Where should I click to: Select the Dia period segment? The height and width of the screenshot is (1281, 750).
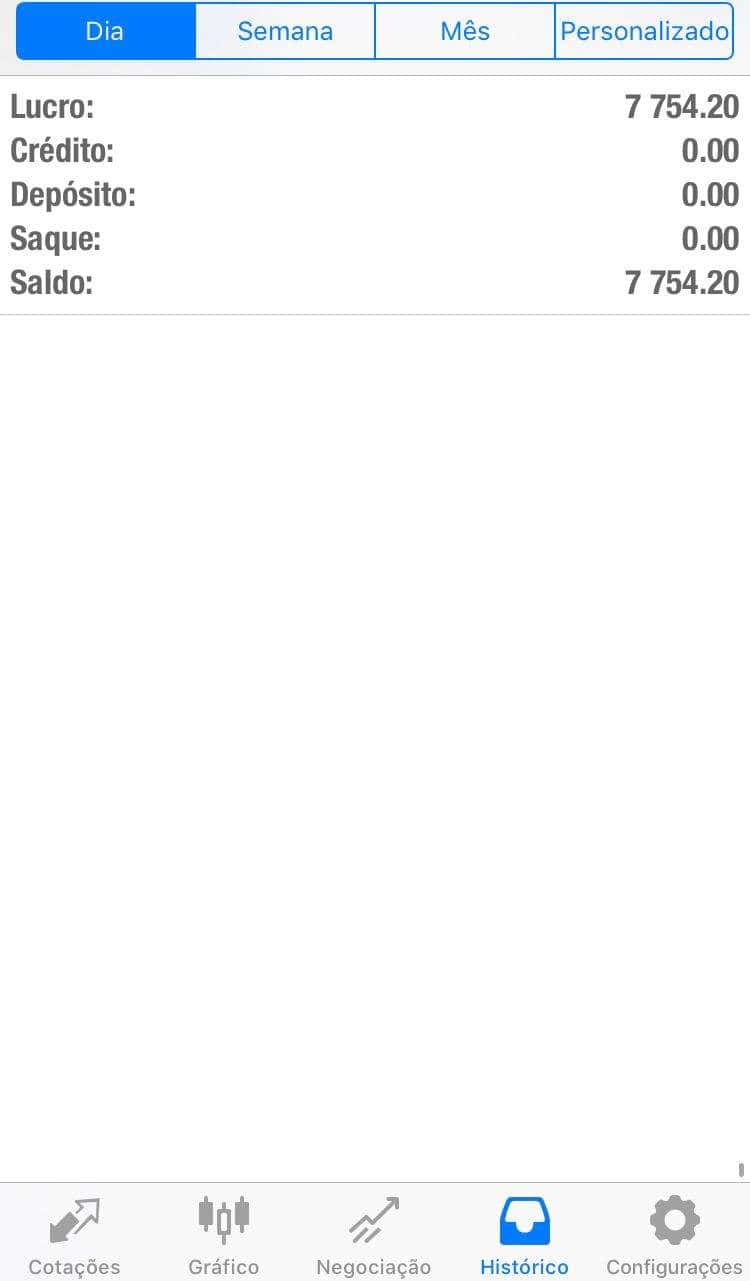click(x=105, y=31)
